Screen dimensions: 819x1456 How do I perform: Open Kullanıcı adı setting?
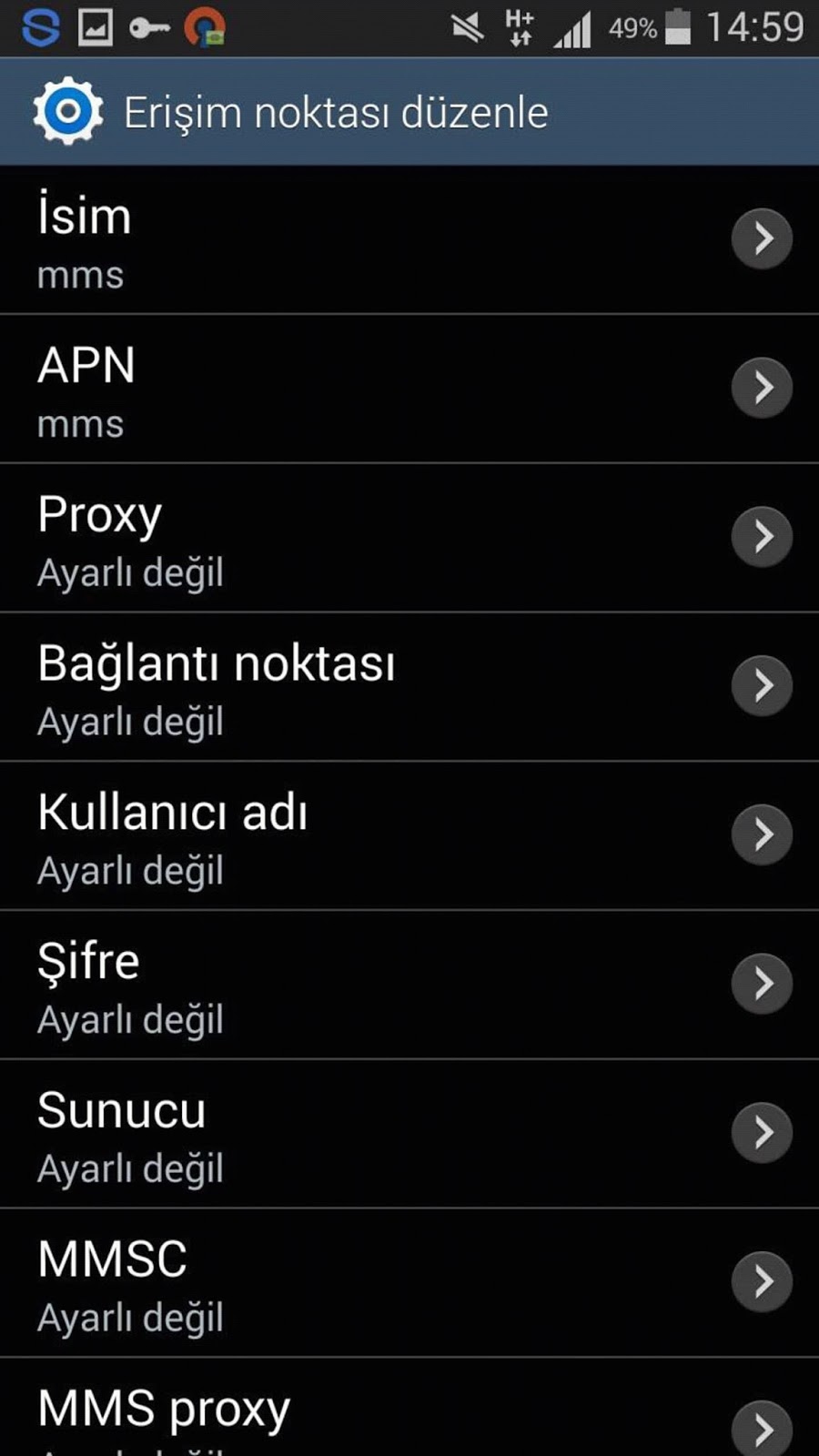tap(409, 836)
